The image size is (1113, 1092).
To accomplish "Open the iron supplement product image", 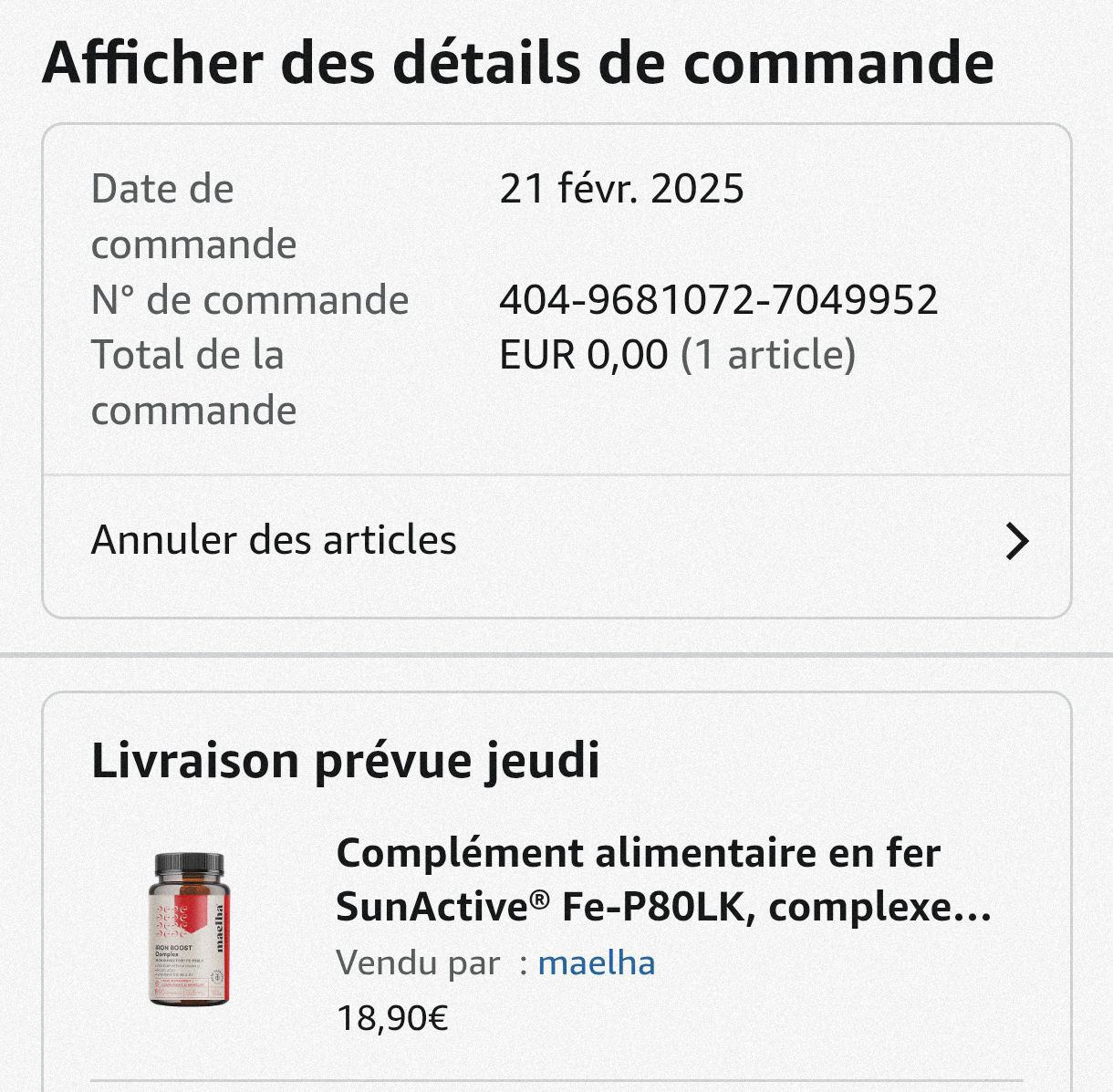I will click(188, 929).
